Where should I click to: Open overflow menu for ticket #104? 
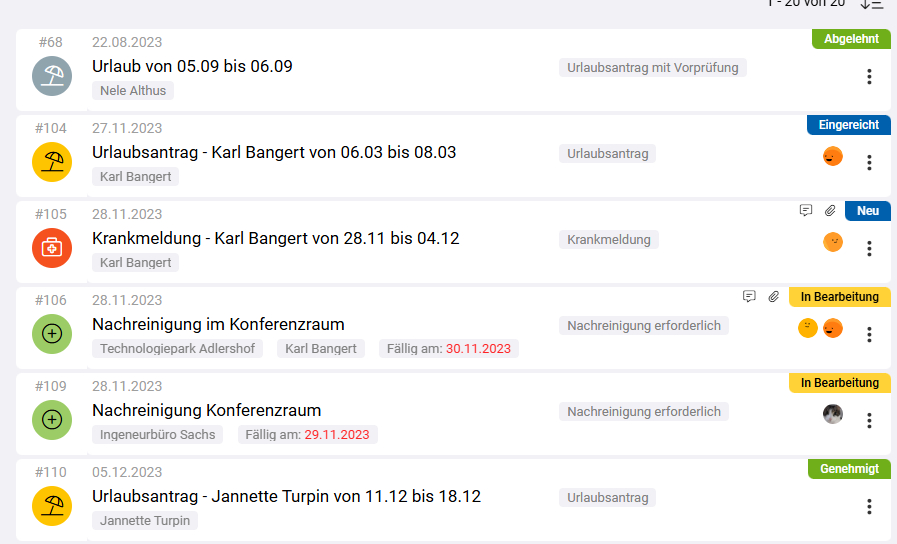tap(869, 162)
